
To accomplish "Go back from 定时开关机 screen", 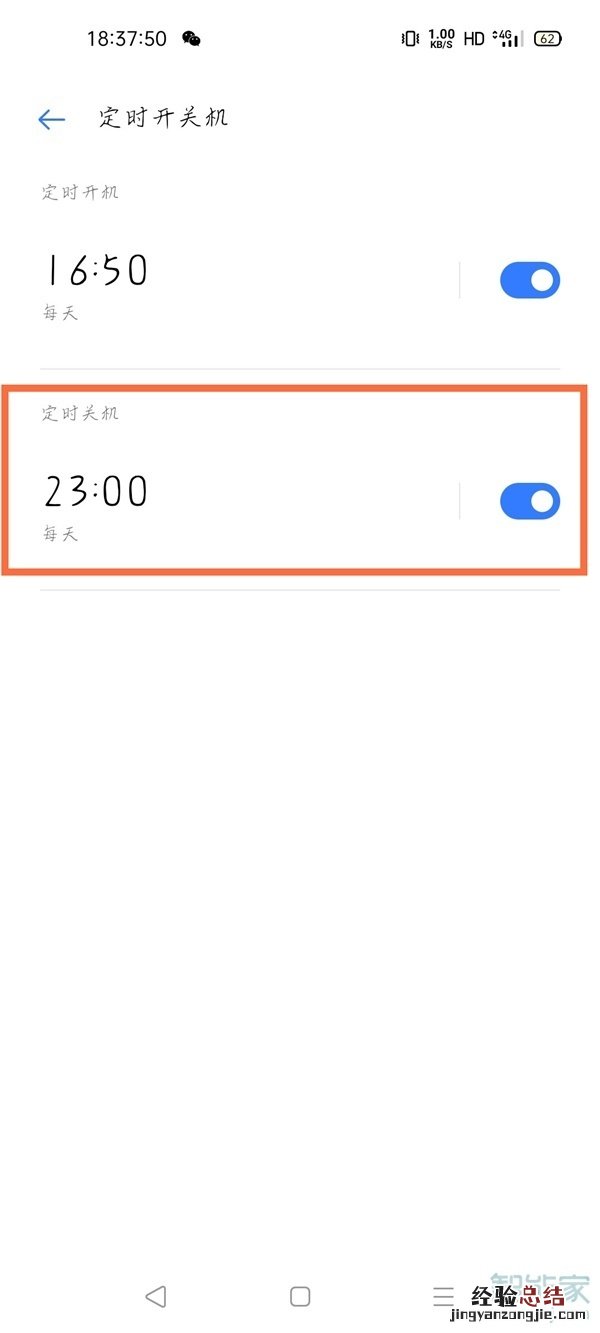I will click(51, 120).
